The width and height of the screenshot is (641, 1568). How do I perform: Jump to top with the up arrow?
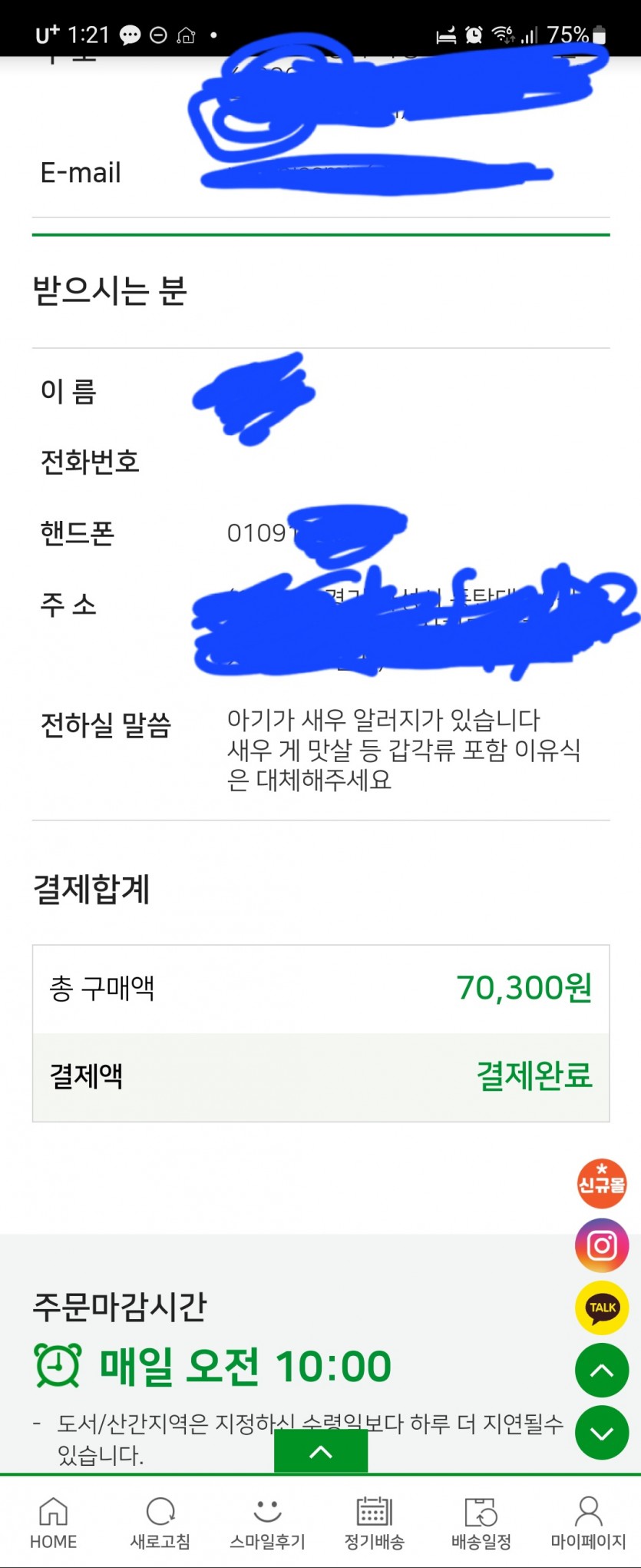coord(602,1371)
